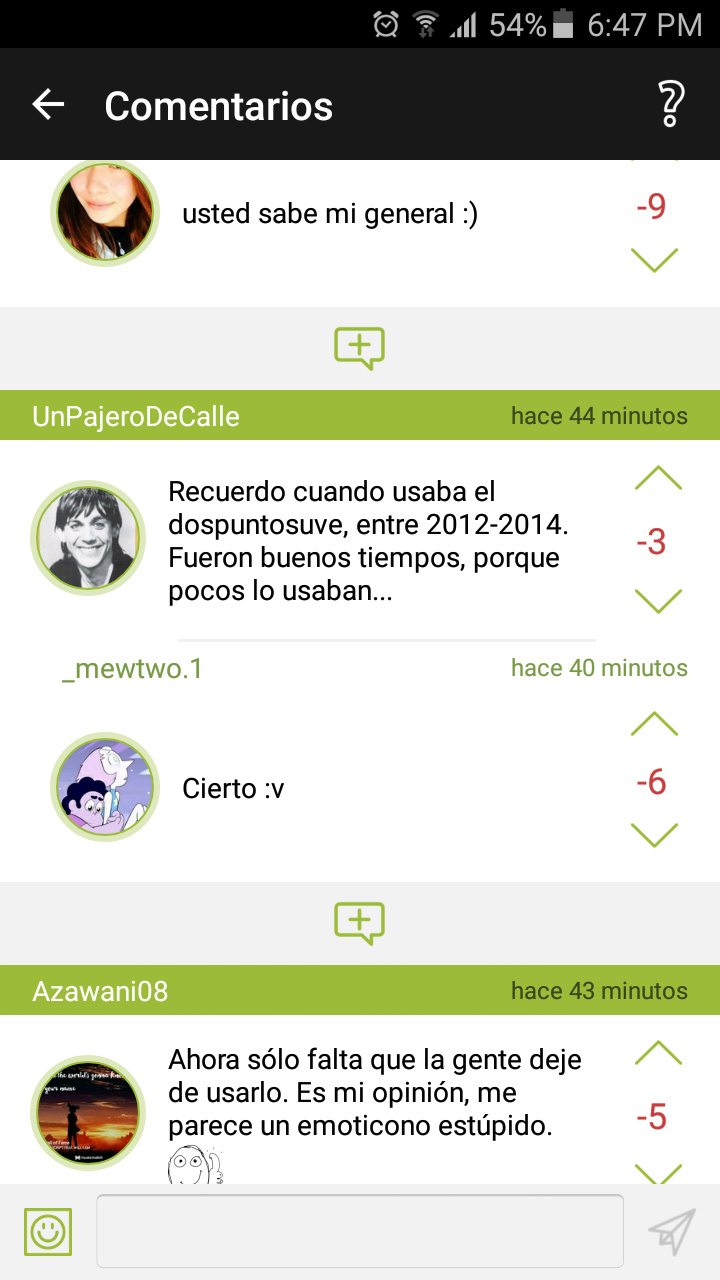Open Azawani08's avatar
This screenshot has height=1280, width=720.
pos(88,1113)
